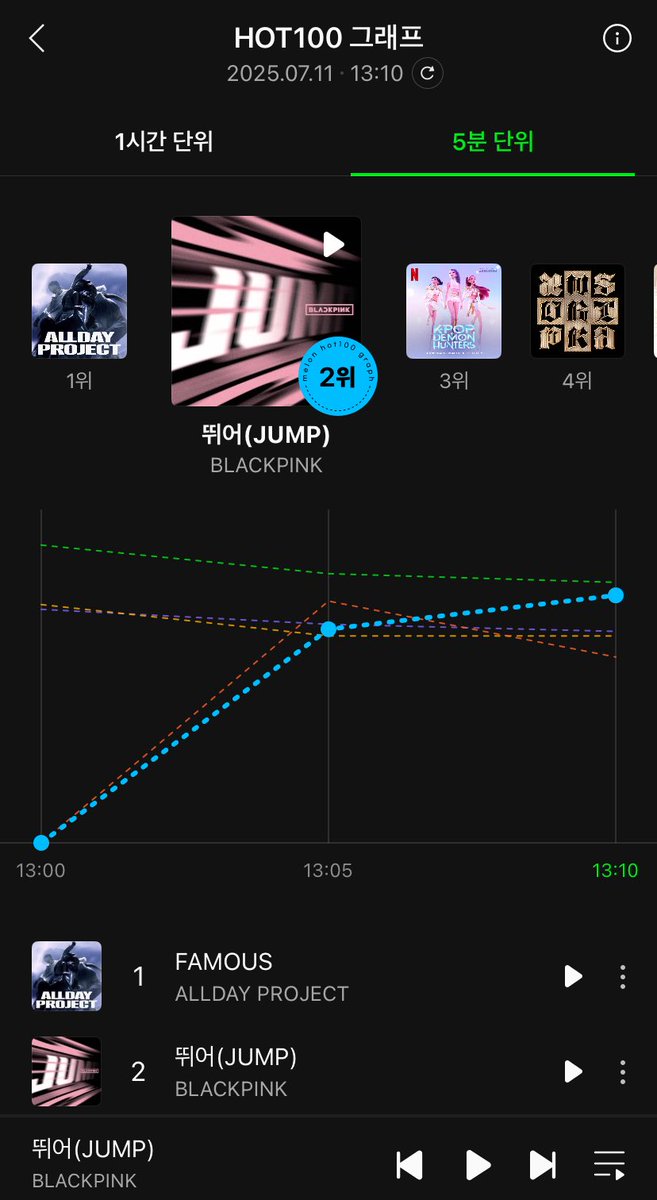Tap play in the bottom mini player
The image size is (657, 1200).
click(x=478, y=1165)
